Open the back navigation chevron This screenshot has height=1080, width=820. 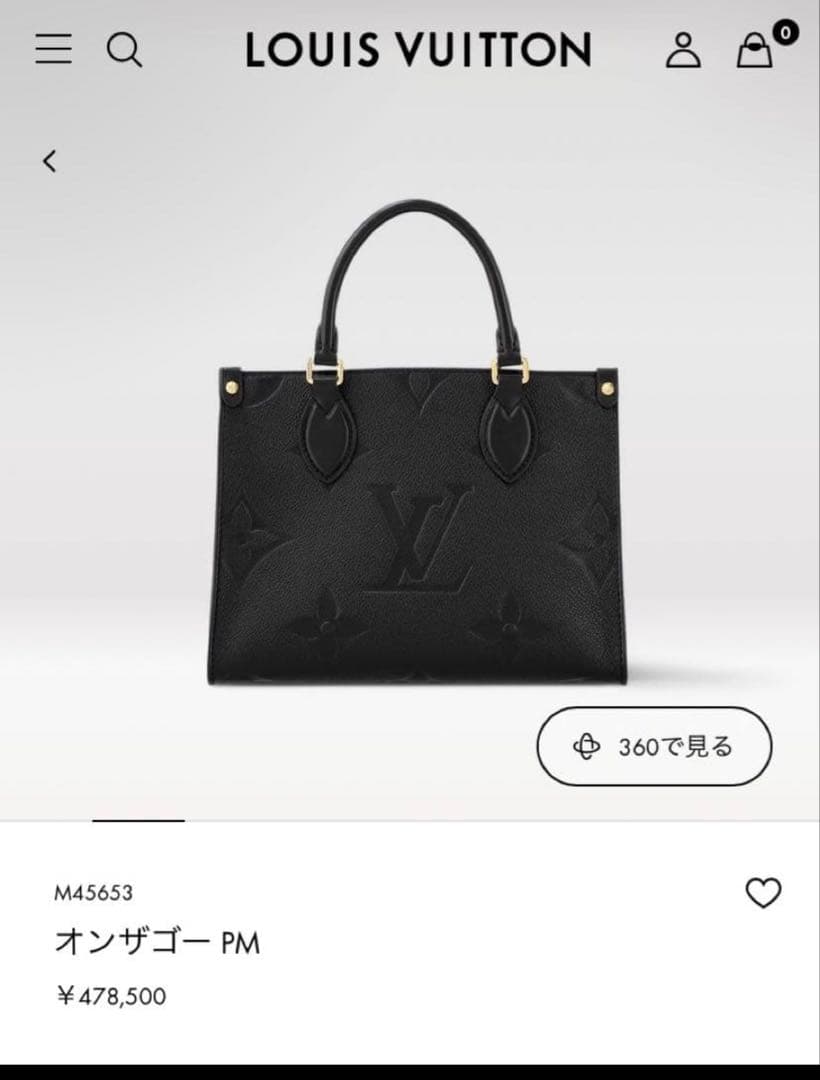[x=47, y=162]
